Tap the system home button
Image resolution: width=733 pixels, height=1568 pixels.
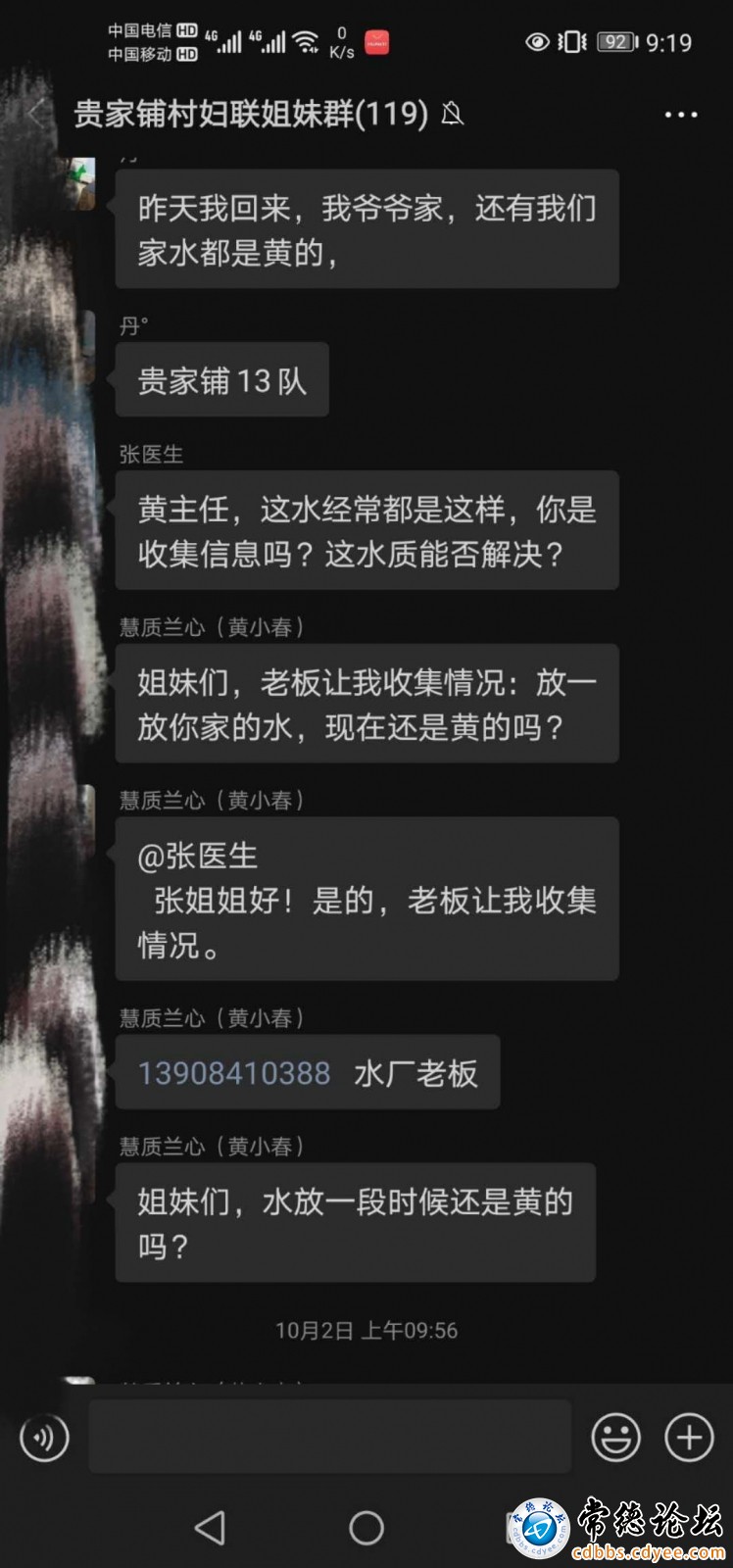(366, 1527)
